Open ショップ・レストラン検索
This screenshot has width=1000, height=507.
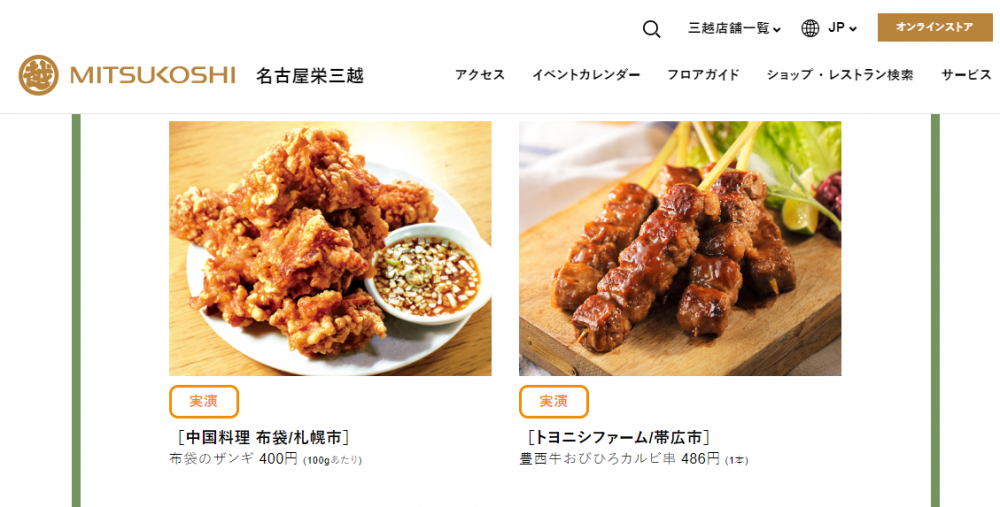(840, 75)
